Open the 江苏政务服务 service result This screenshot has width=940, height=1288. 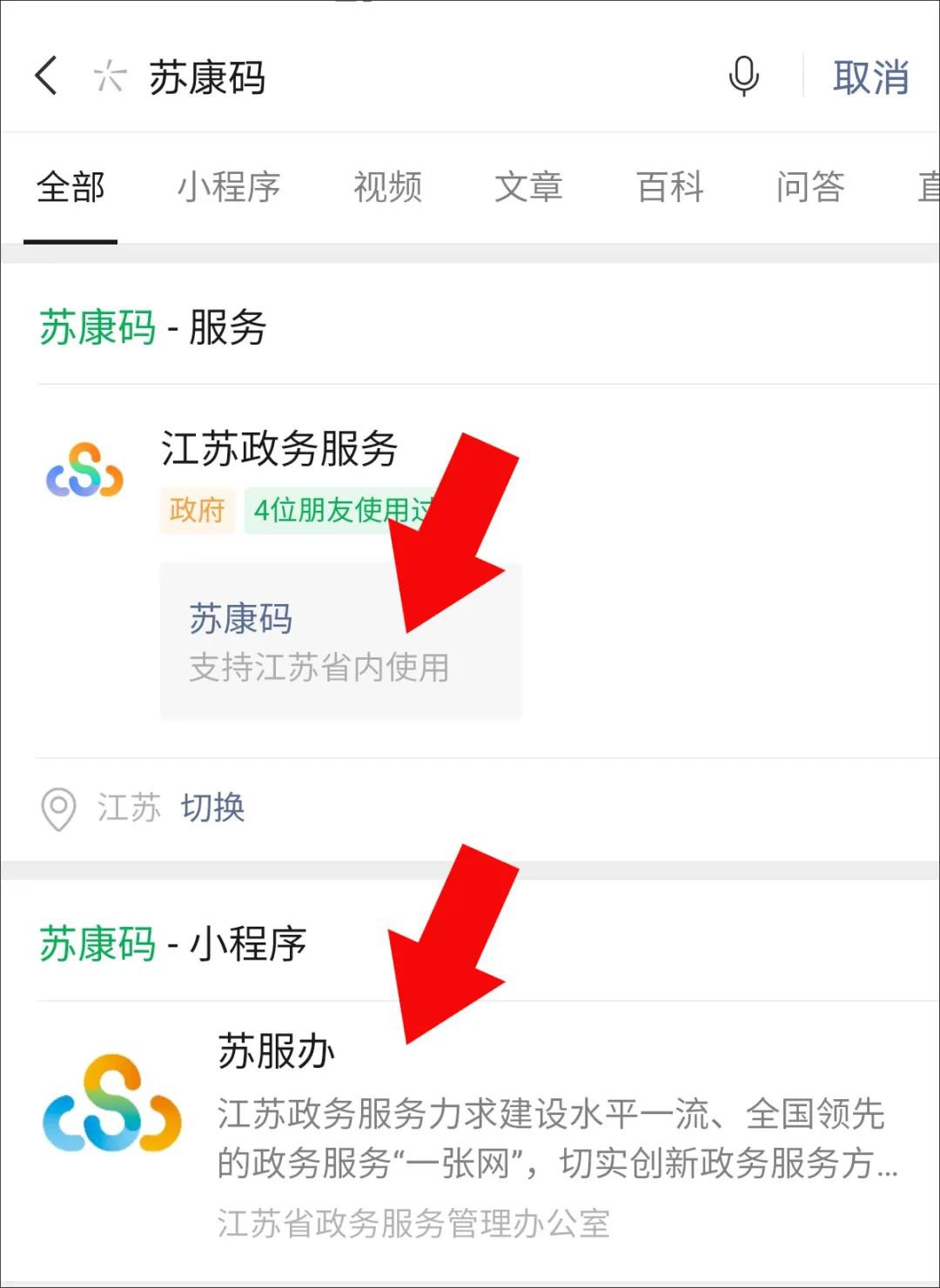[x=279, y=450]
